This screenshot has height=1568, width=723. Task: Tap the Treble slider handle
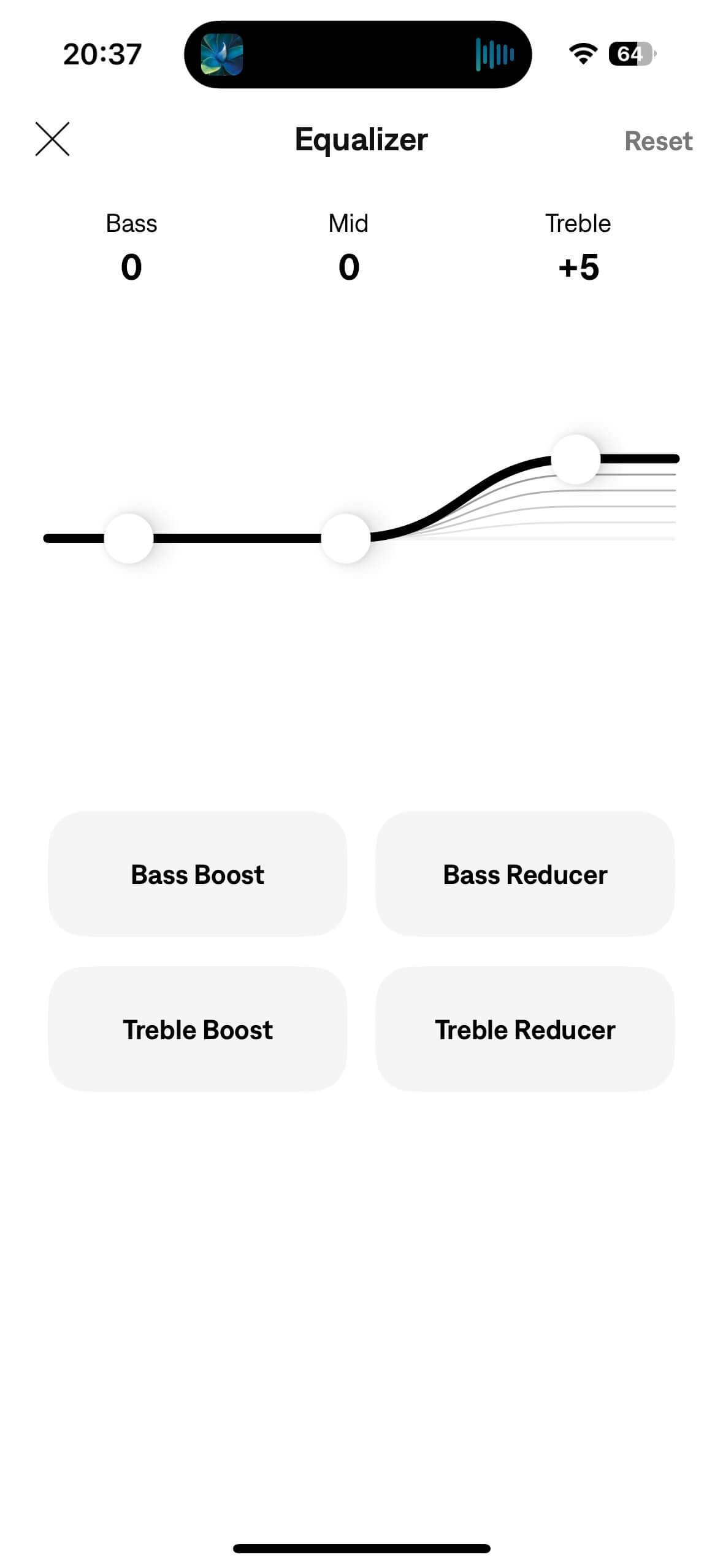coord(575,459)
